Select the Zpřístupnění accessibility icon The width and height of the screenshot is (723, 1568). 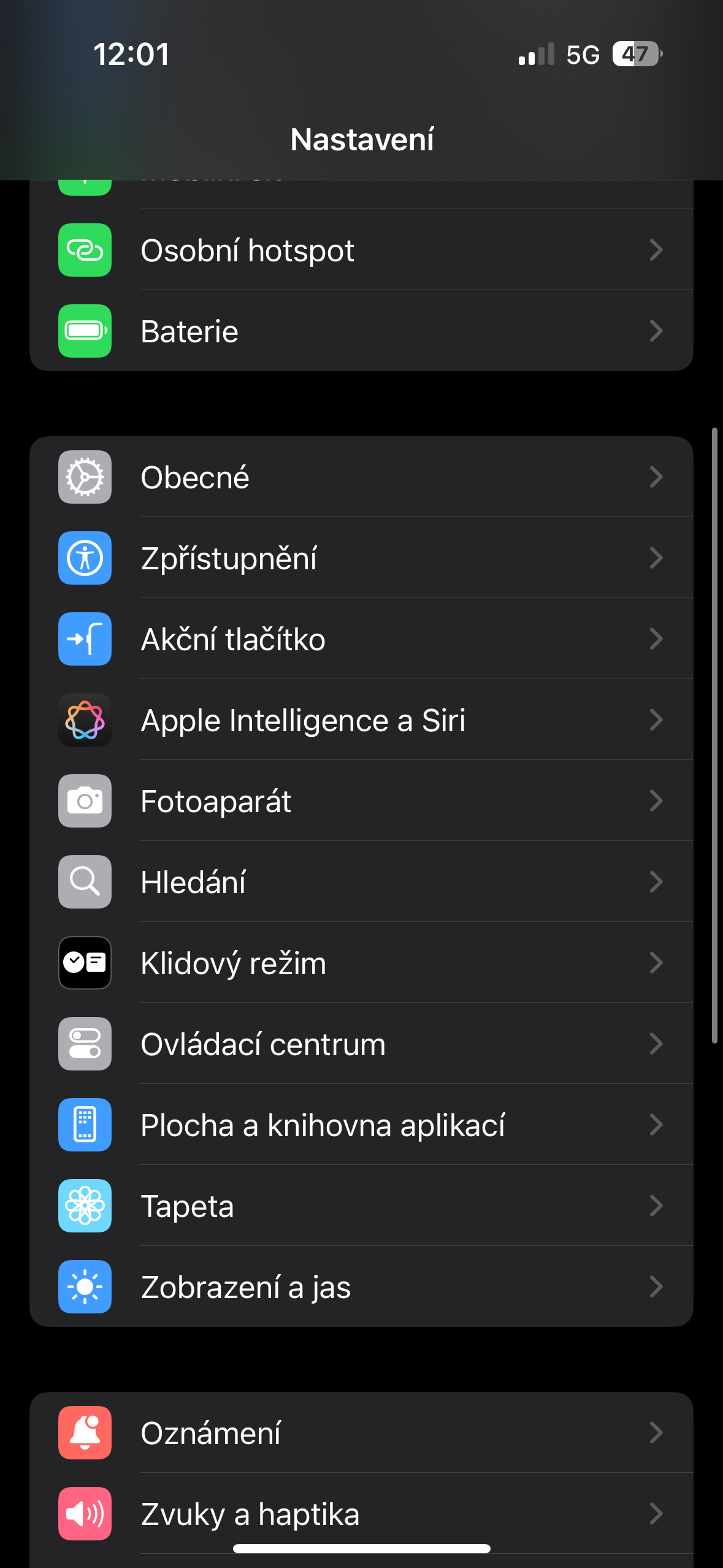point(85,558)
